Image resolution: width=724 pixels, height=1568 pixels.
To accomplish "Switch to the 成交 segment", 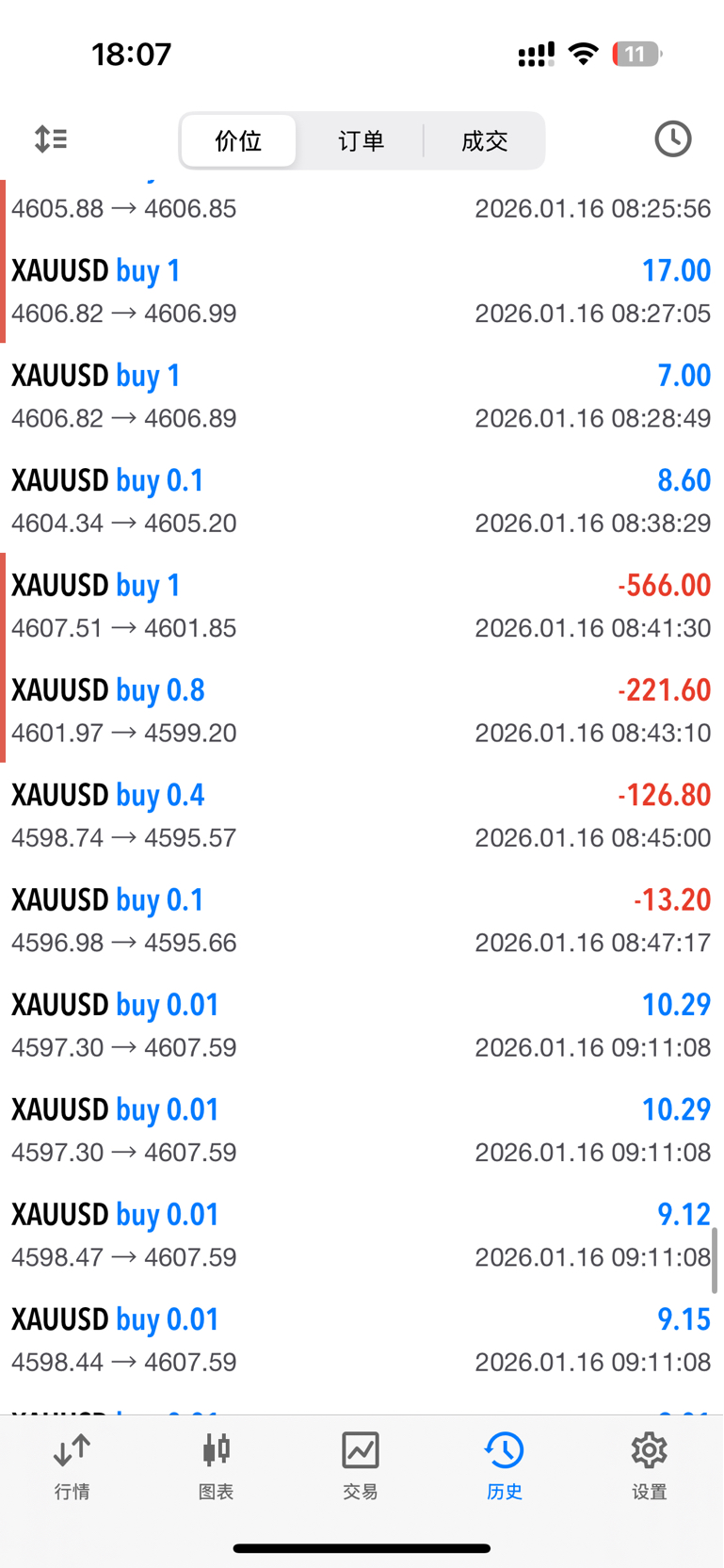I will pos(484,141).
